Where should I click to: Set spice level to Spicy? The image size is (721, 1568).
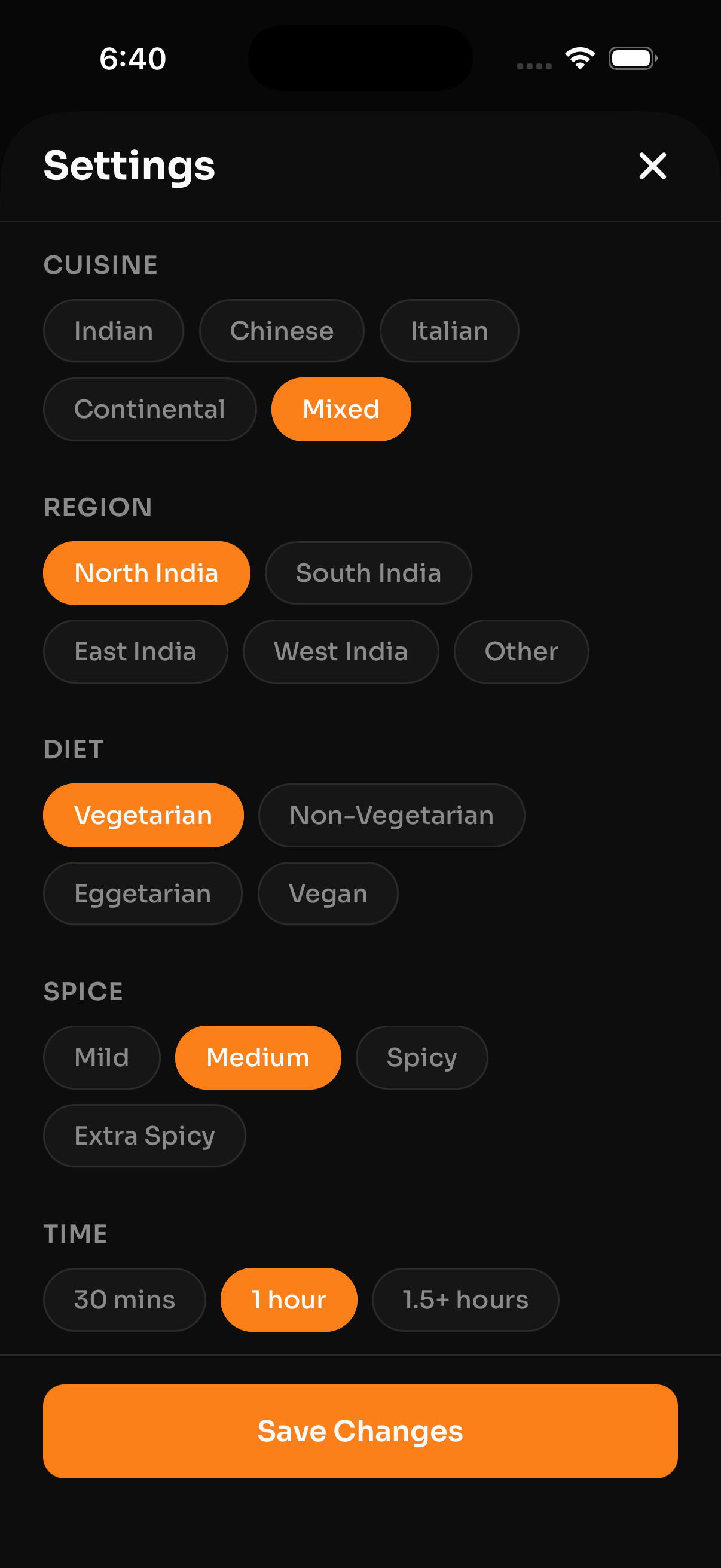pos(421,1057)
